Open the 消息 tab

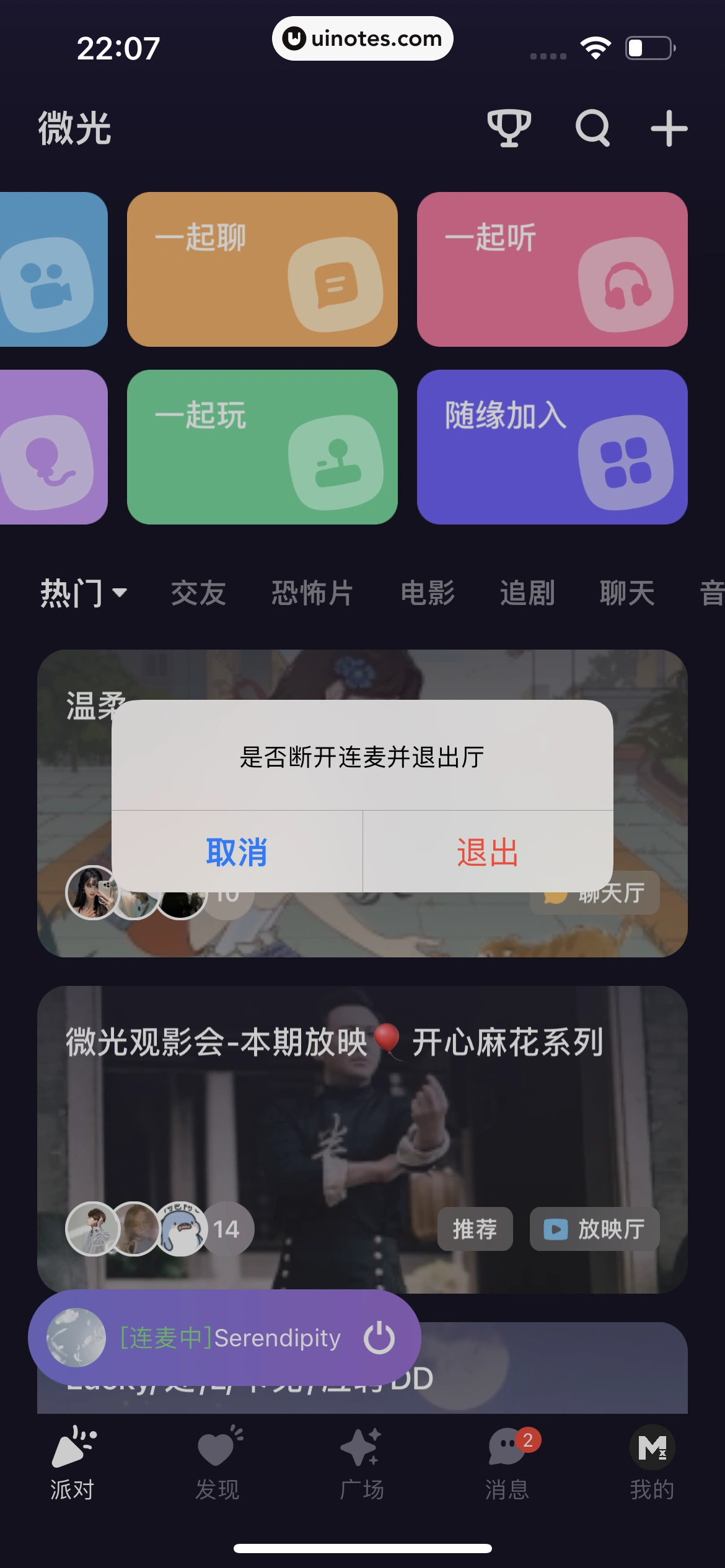pos(507,1463)
